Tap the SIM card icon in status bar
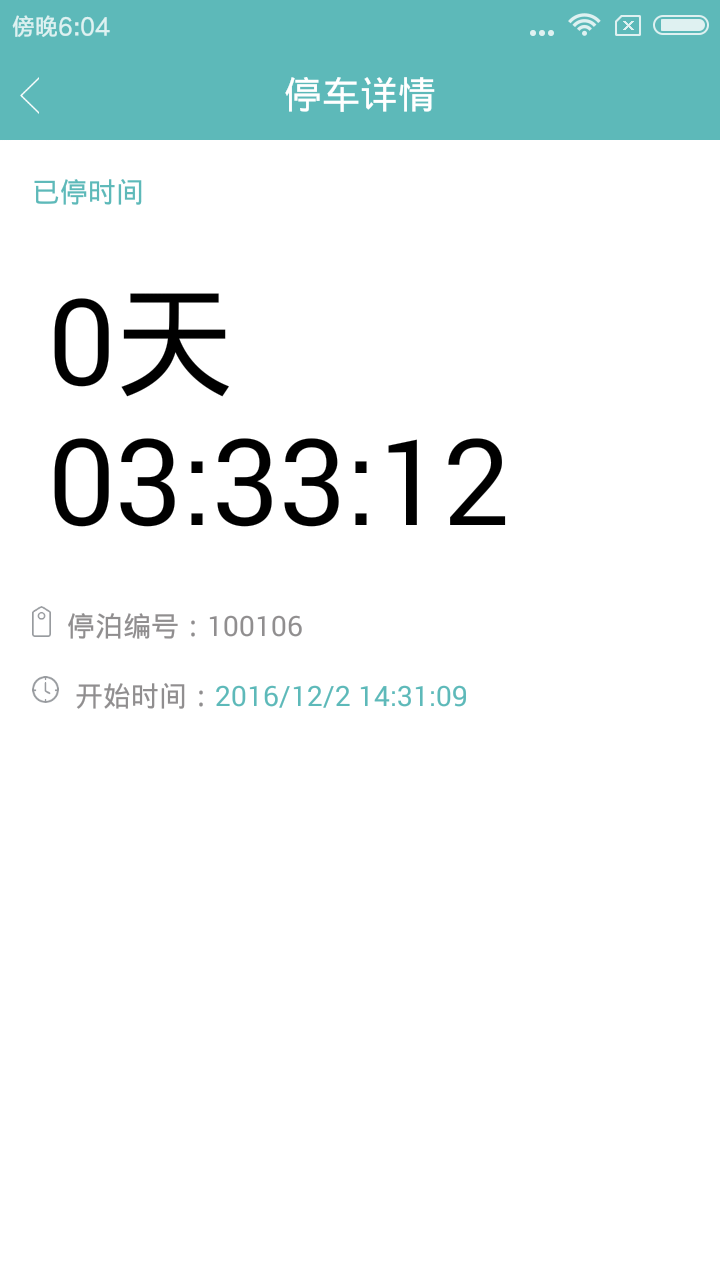720x1280 pixels. point(628,26)
